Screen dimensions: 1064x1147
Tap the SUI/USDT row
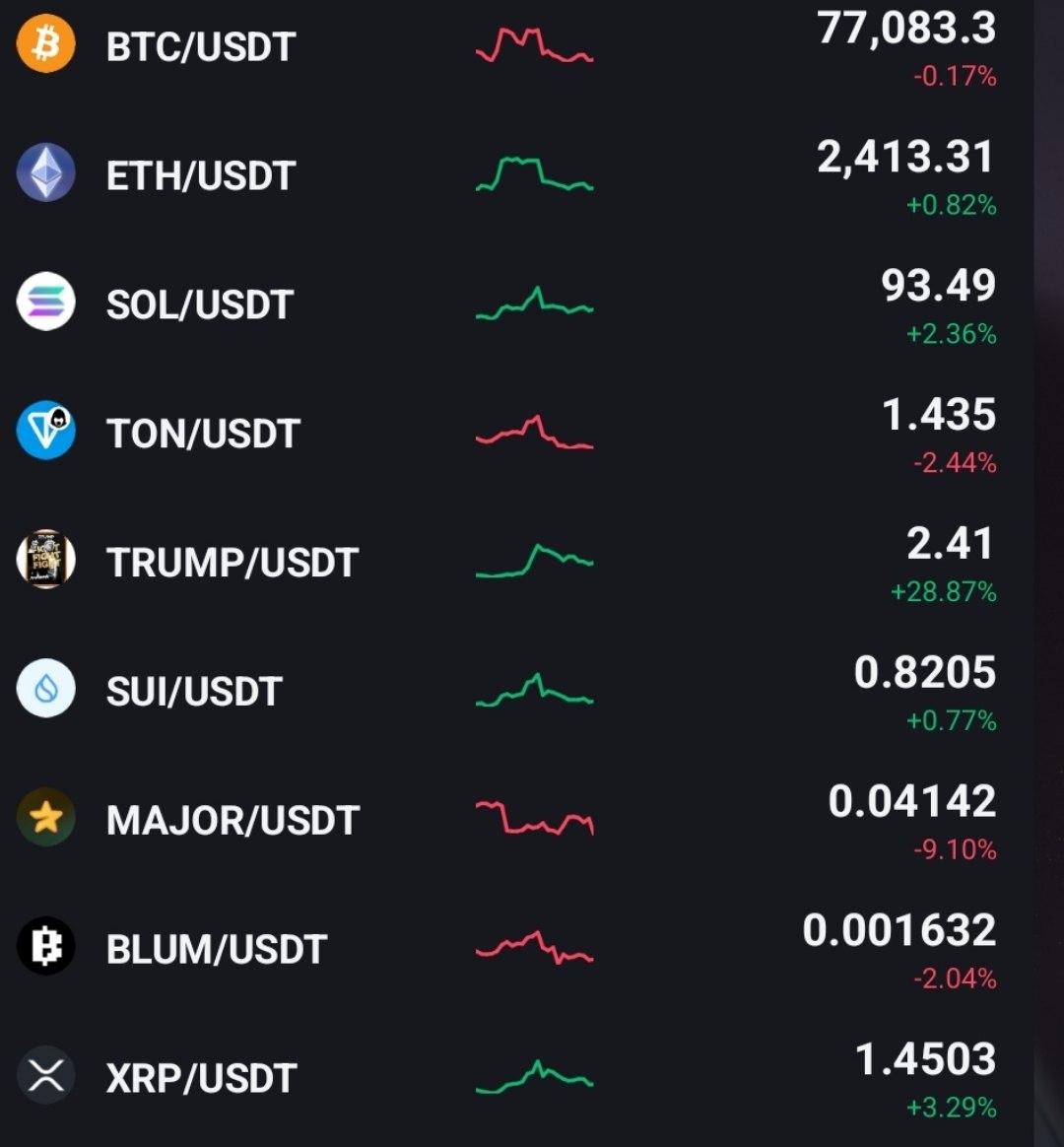[516, 690]
